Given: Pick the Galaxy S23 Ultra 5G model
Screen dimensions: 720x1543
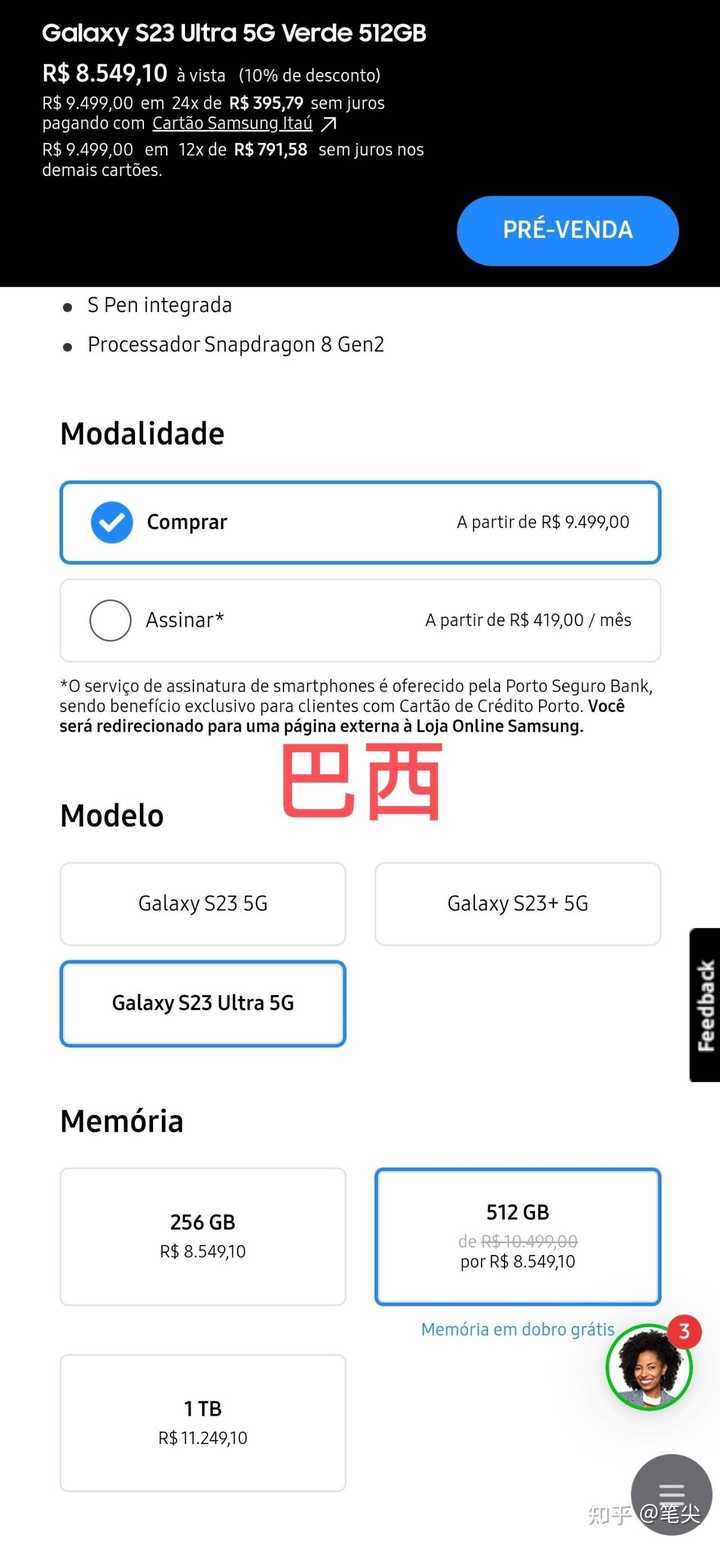Looking at the screenshot, I should pos(203,1003).
